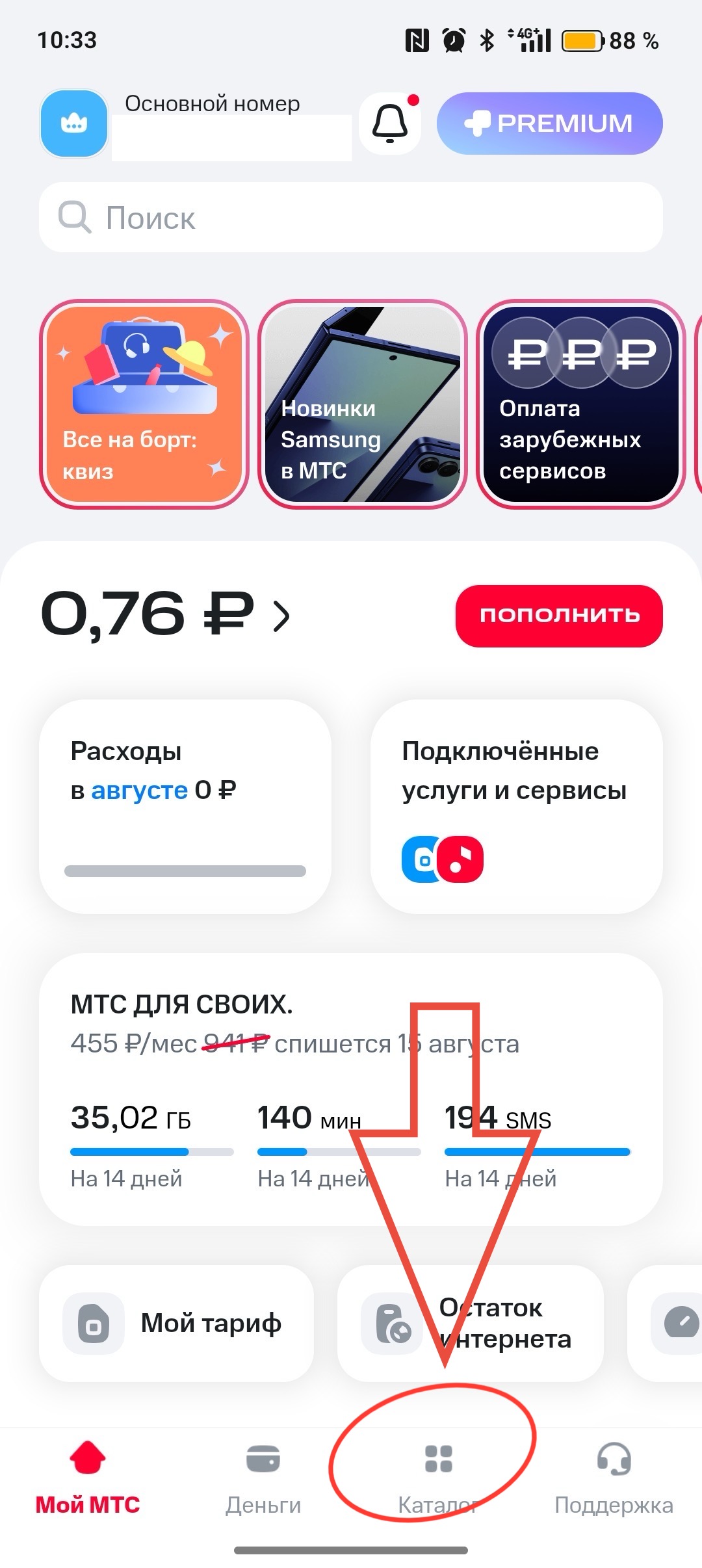The image size is (702, 1568).
Task: Tap the пополнить button
Action: pyautogui.click(x=559, y=616)
